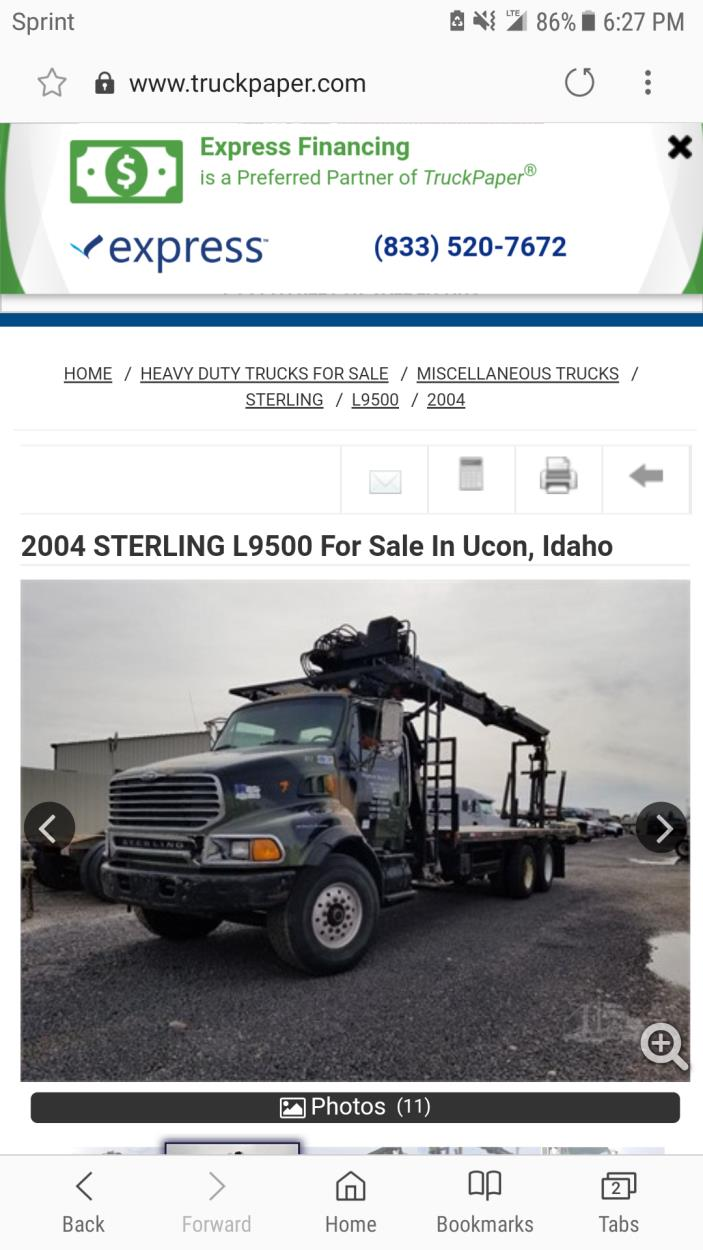The height and width of the screenshot is (1250, 703).
Task: Dismiss the Express Financing banner ad
Action: [x=680, y=148]
